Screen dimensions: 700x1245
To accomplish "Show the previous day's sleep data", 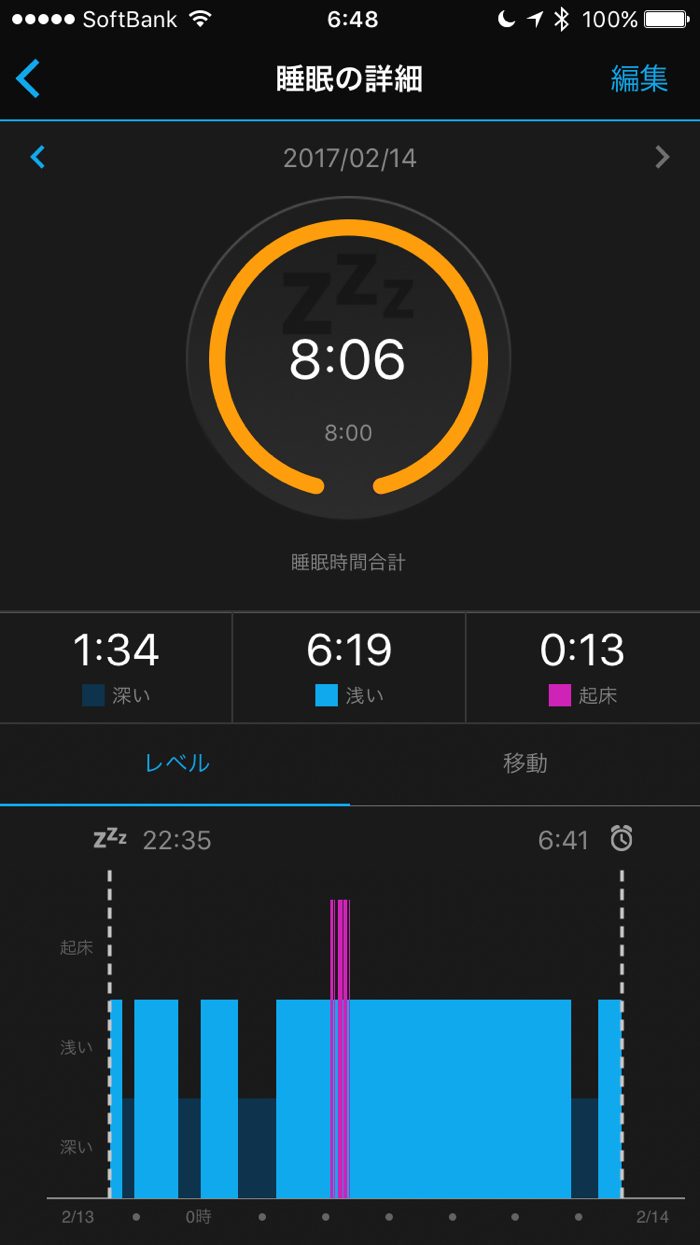I will [38, 157].
